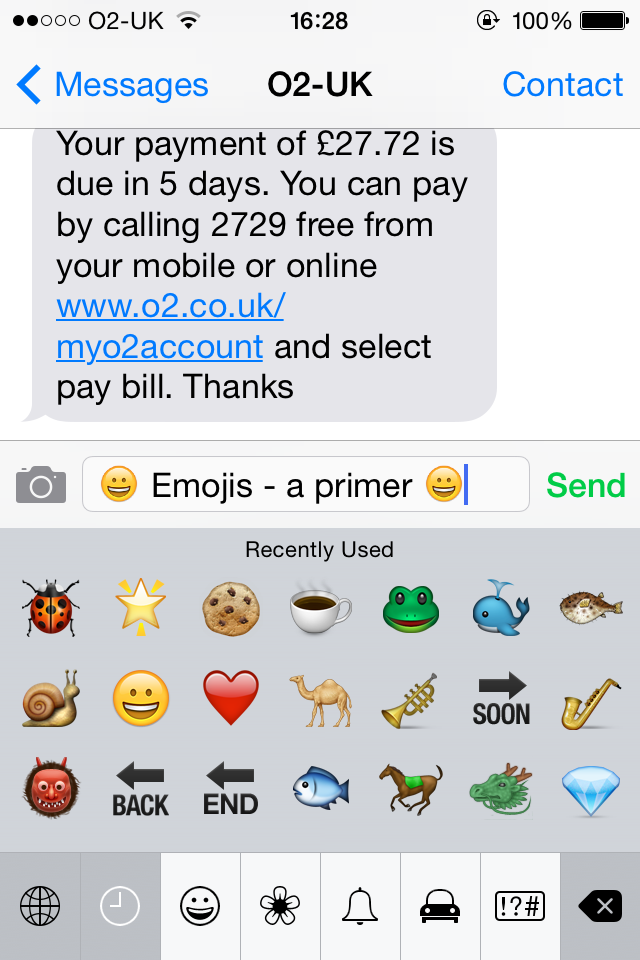Image resolution: width=640 pixels, height=960 pixels.
Task: Switch to bell objects emoji tab
Action: 360,907
